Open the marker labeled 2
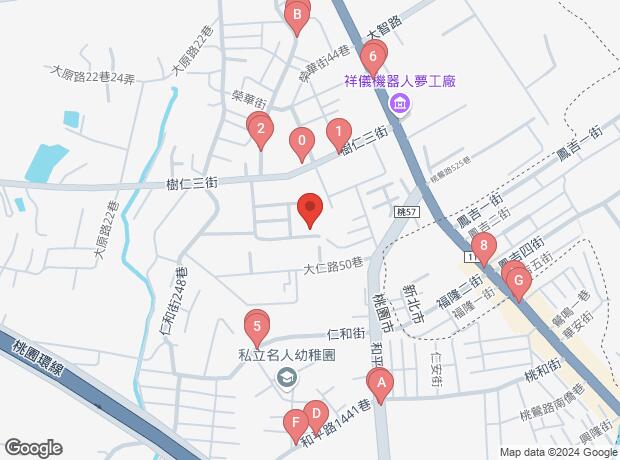The height and width of the screenshot is (460, 620). [260, 128]
